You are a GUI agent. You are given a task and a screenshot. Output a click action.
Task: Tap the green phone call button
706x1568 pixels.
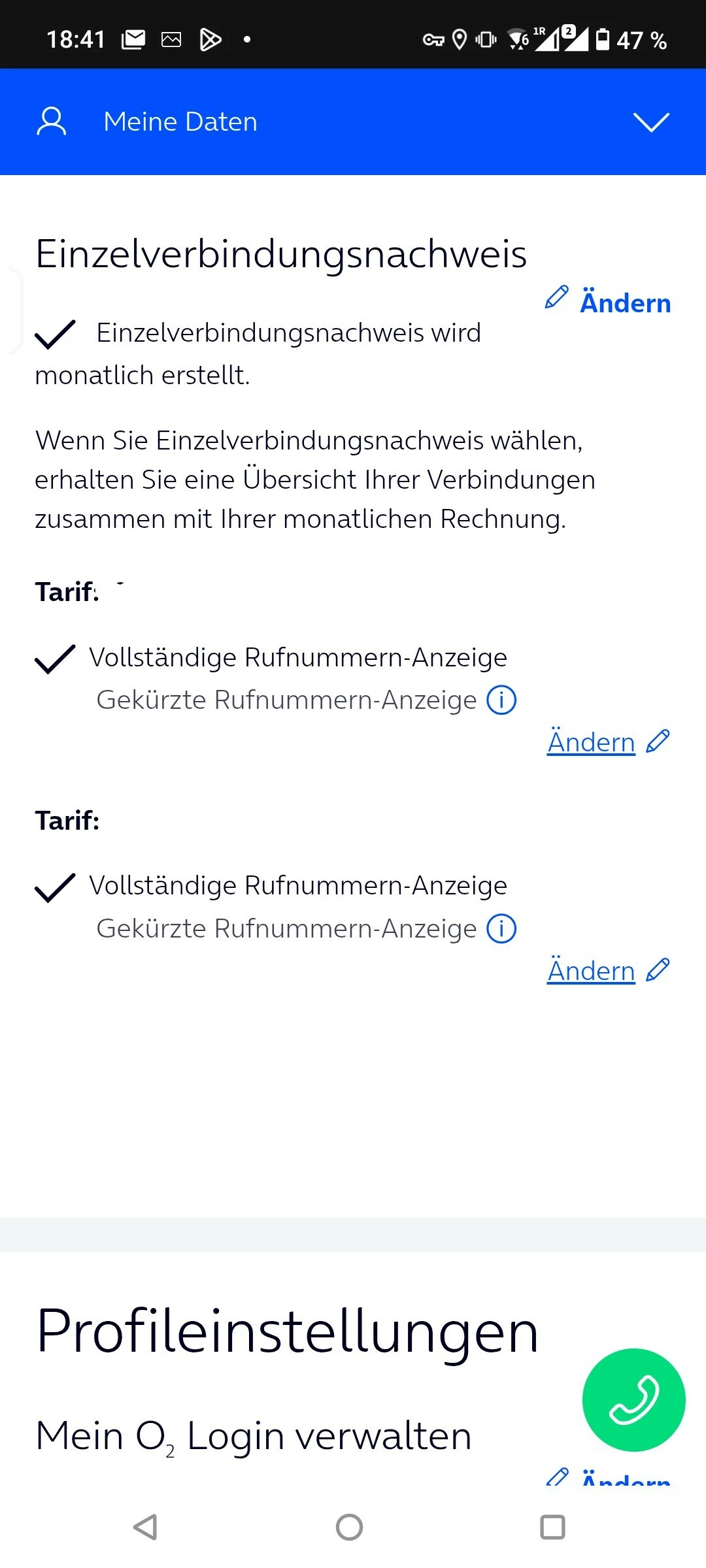pyautogui.click(x=633, y=1399)
